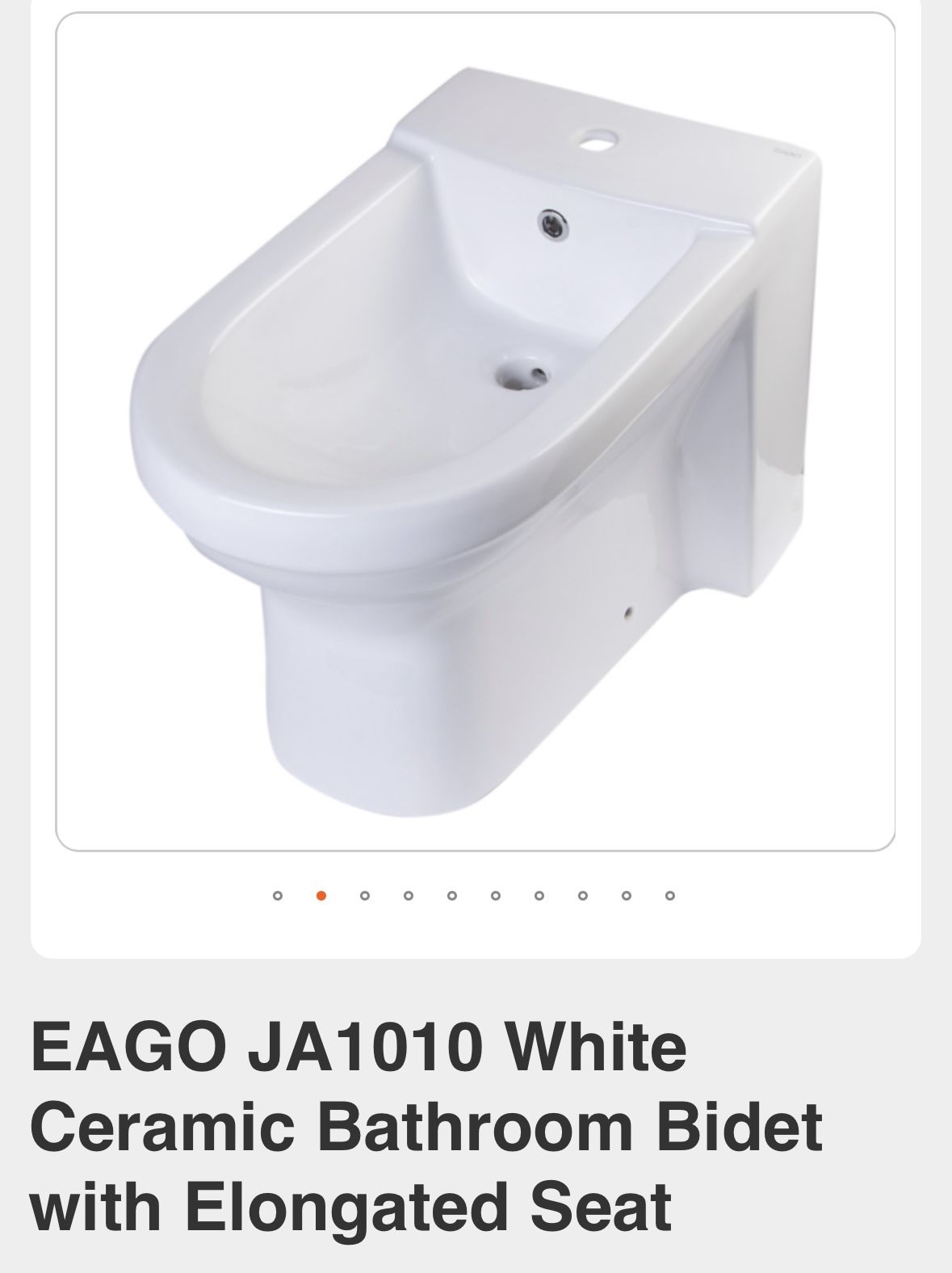Select the fifth pagination dot
This screenshot has height=1273, width=952.
point(453,896)
